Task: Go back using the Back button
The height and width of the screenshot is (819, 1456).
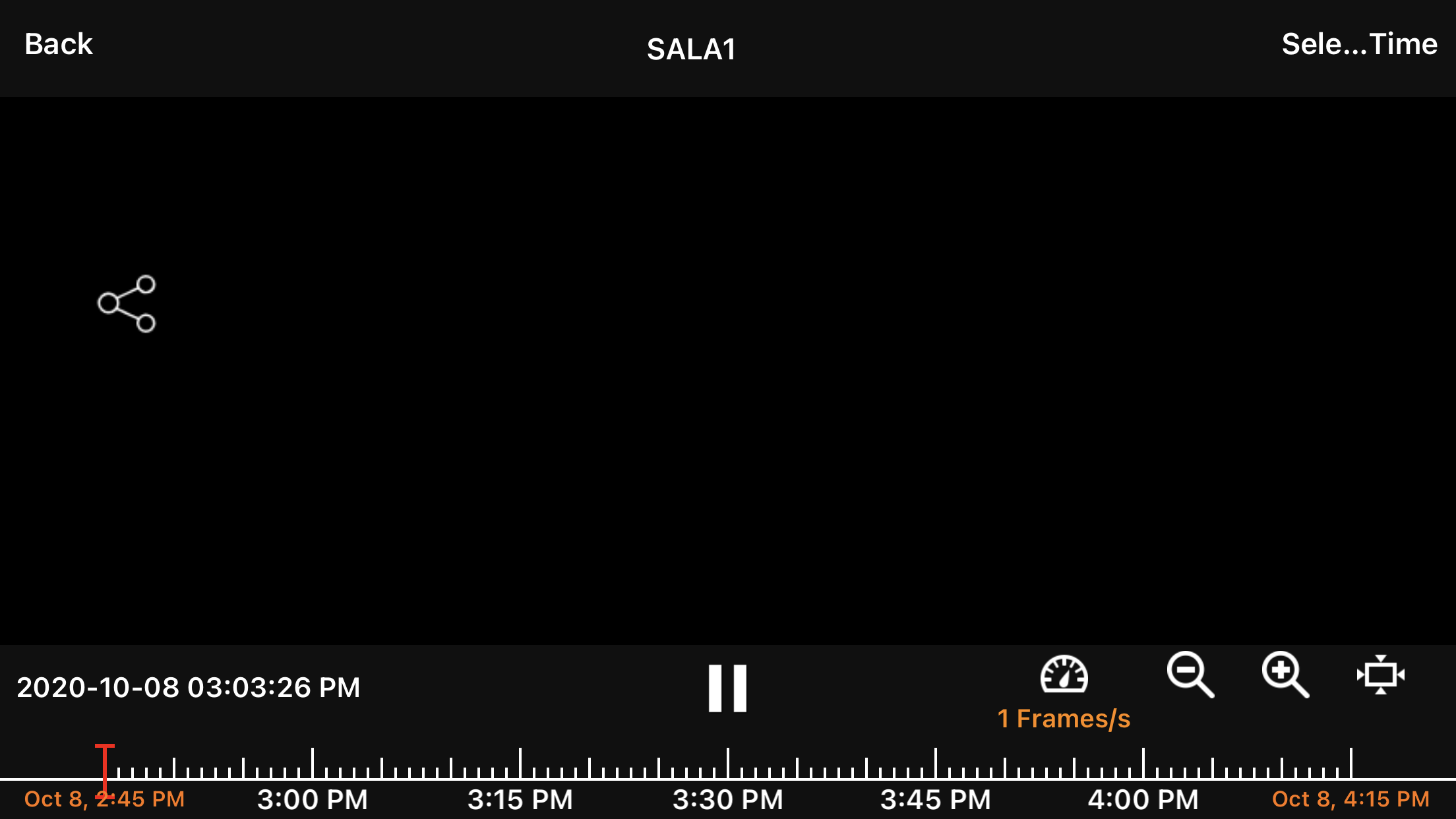Action: click(x=59, y=45)
